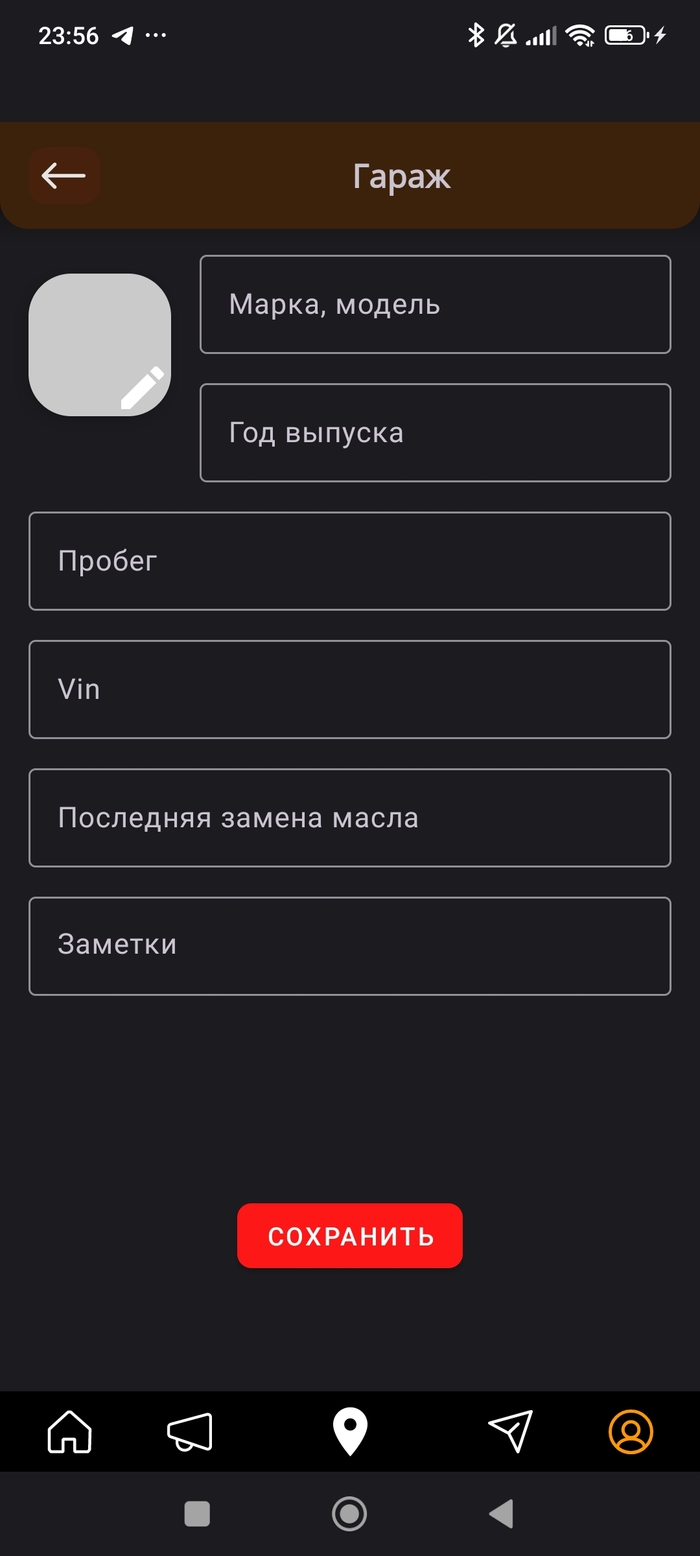Switch to the map pin tab
The width and height of the screenshot is (700, 1556).
click(350, 1432)
